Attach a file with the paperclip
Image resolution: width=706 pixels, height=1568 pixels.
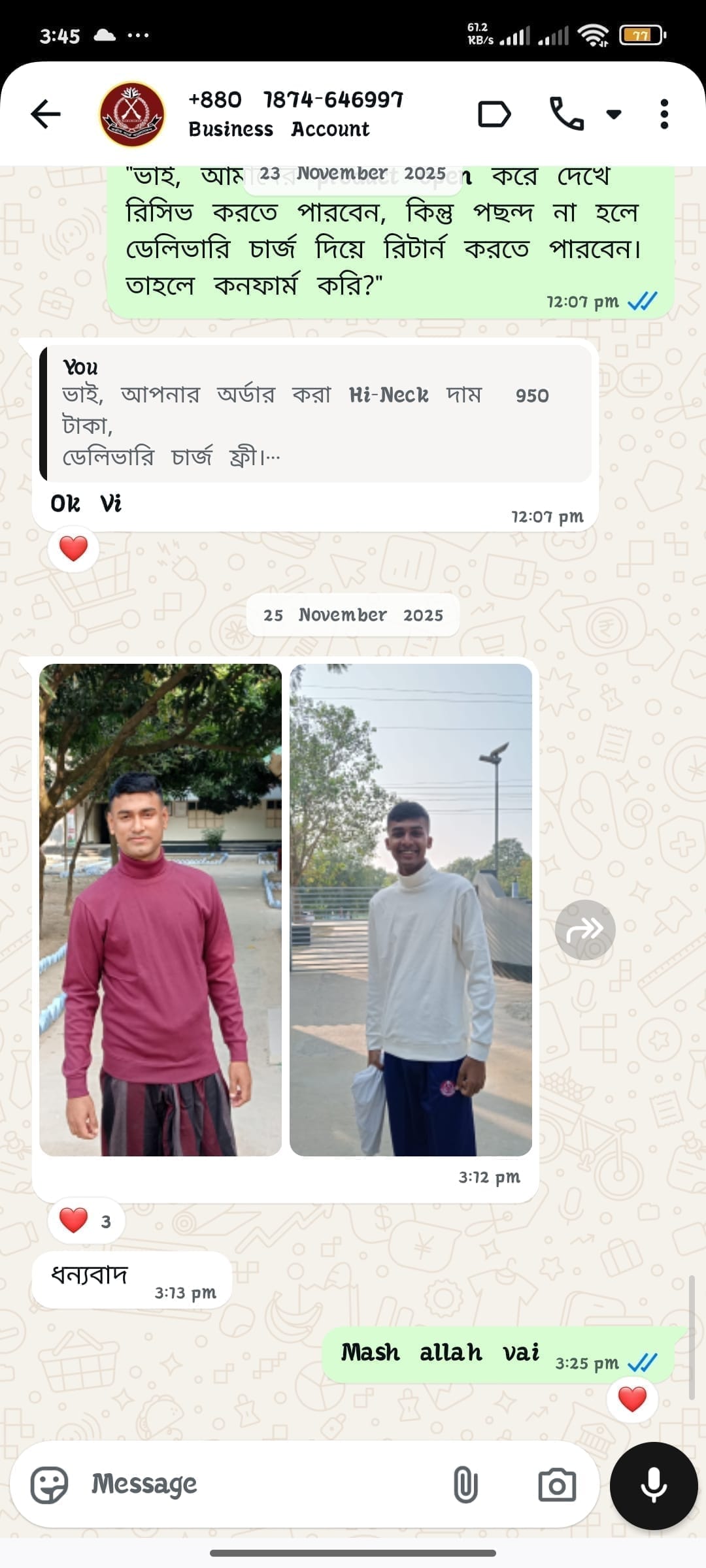click(x=465, y=1484)
